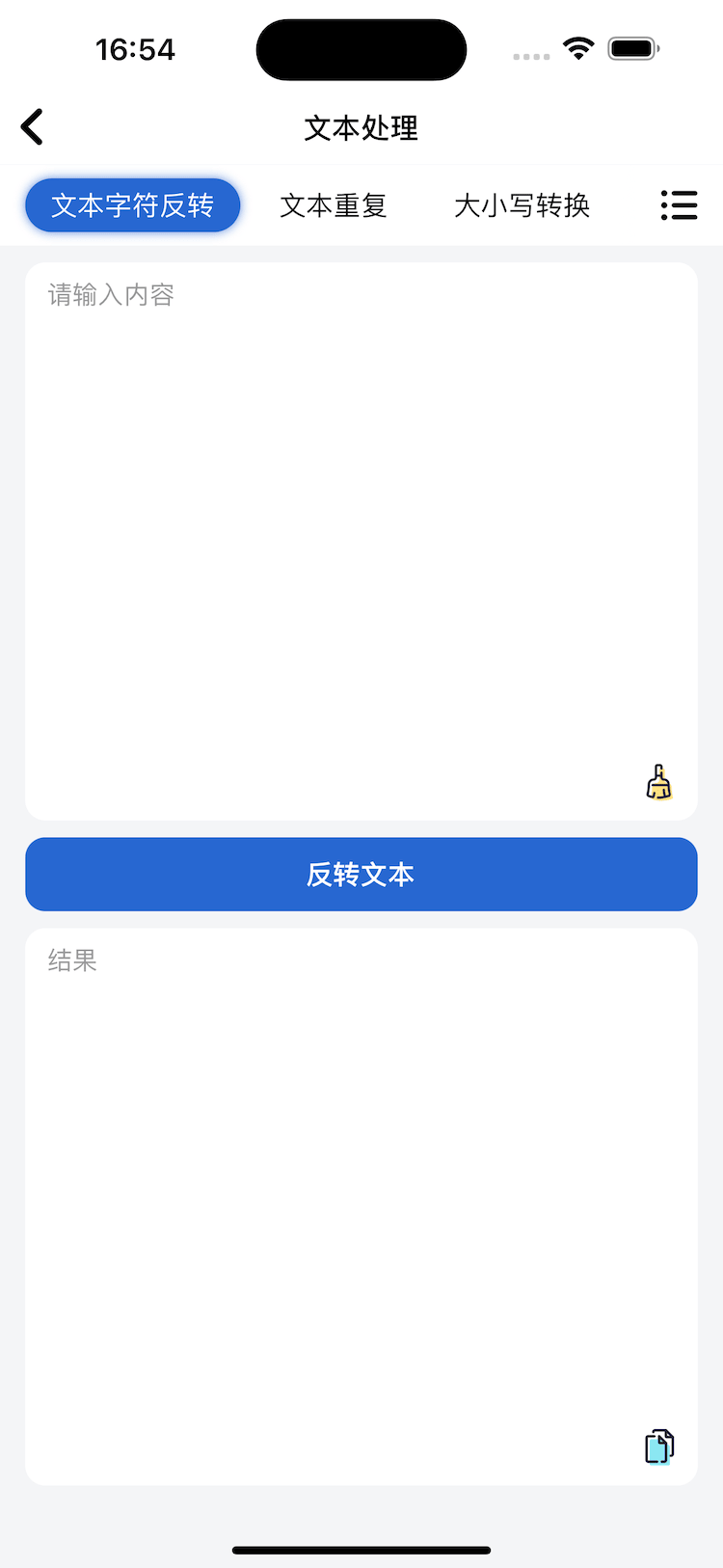Clear the input with the broom icon
The width and height of the screenshot is (723, 1568).
click(x=659, y=782)
